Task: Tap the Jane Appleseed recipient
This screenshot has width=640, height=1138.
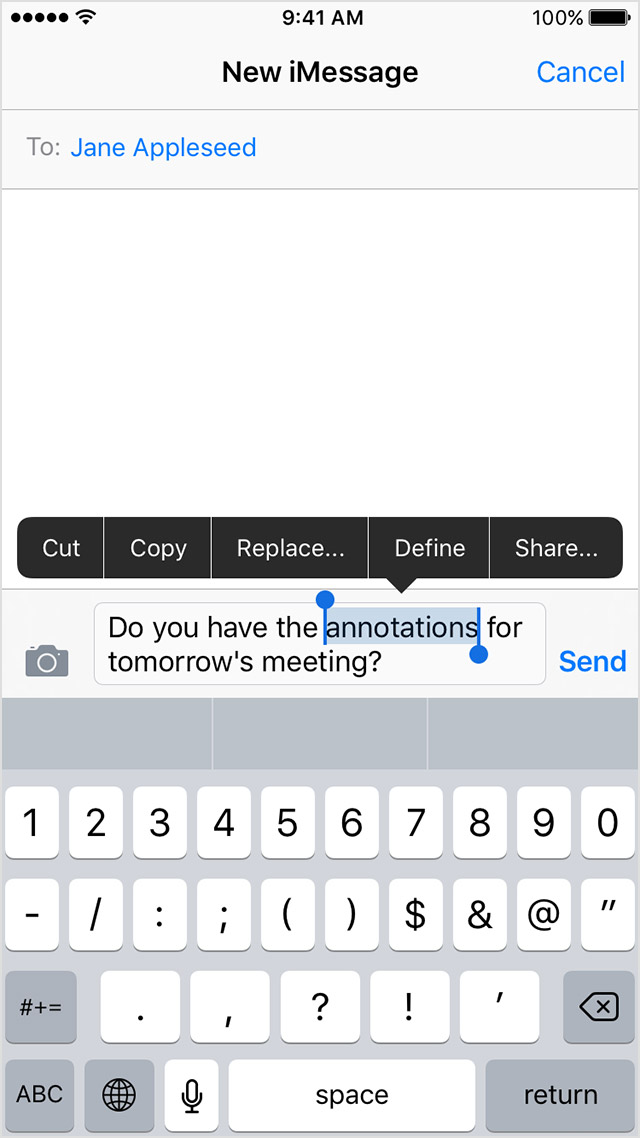Action: [163, 147]
